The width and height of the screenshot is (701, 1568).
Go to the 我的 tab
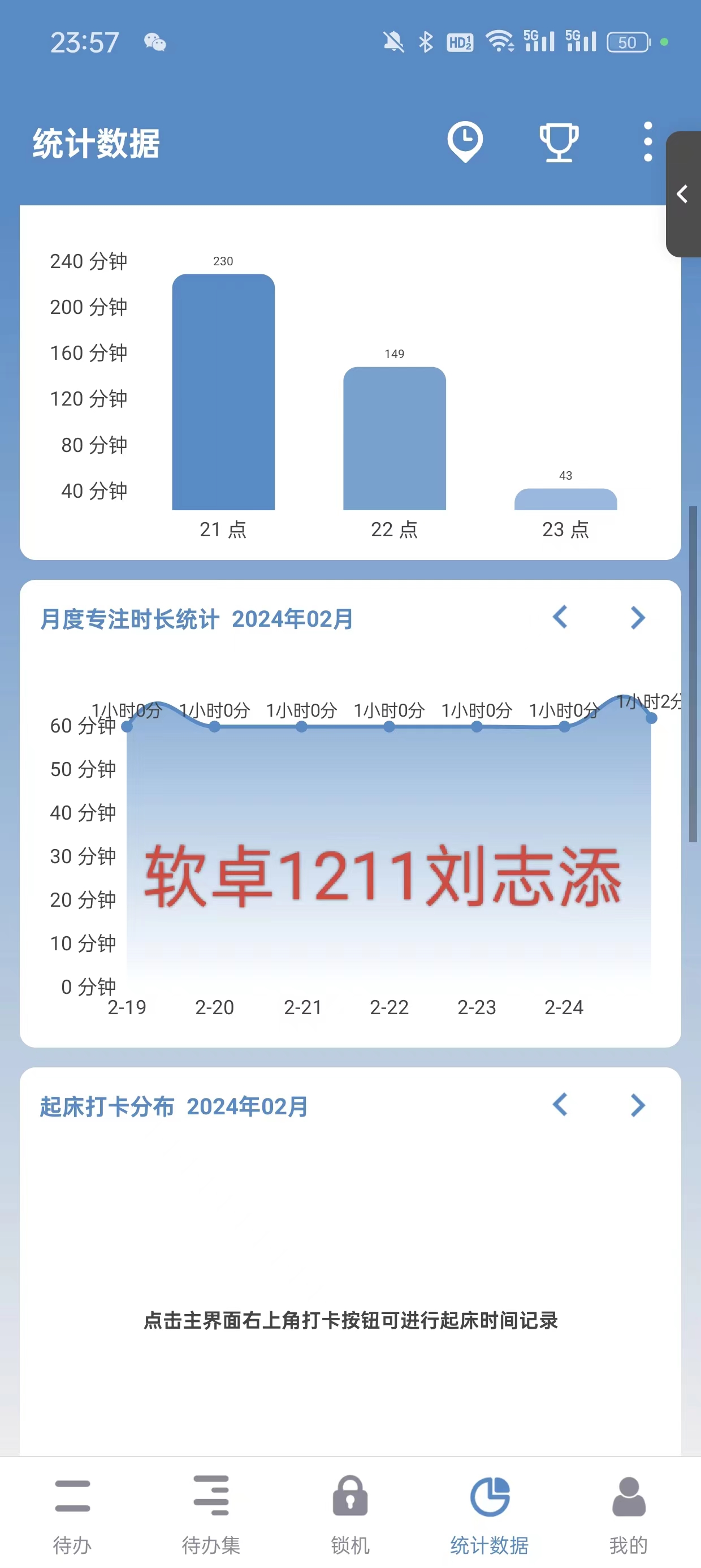(629, 1513)
